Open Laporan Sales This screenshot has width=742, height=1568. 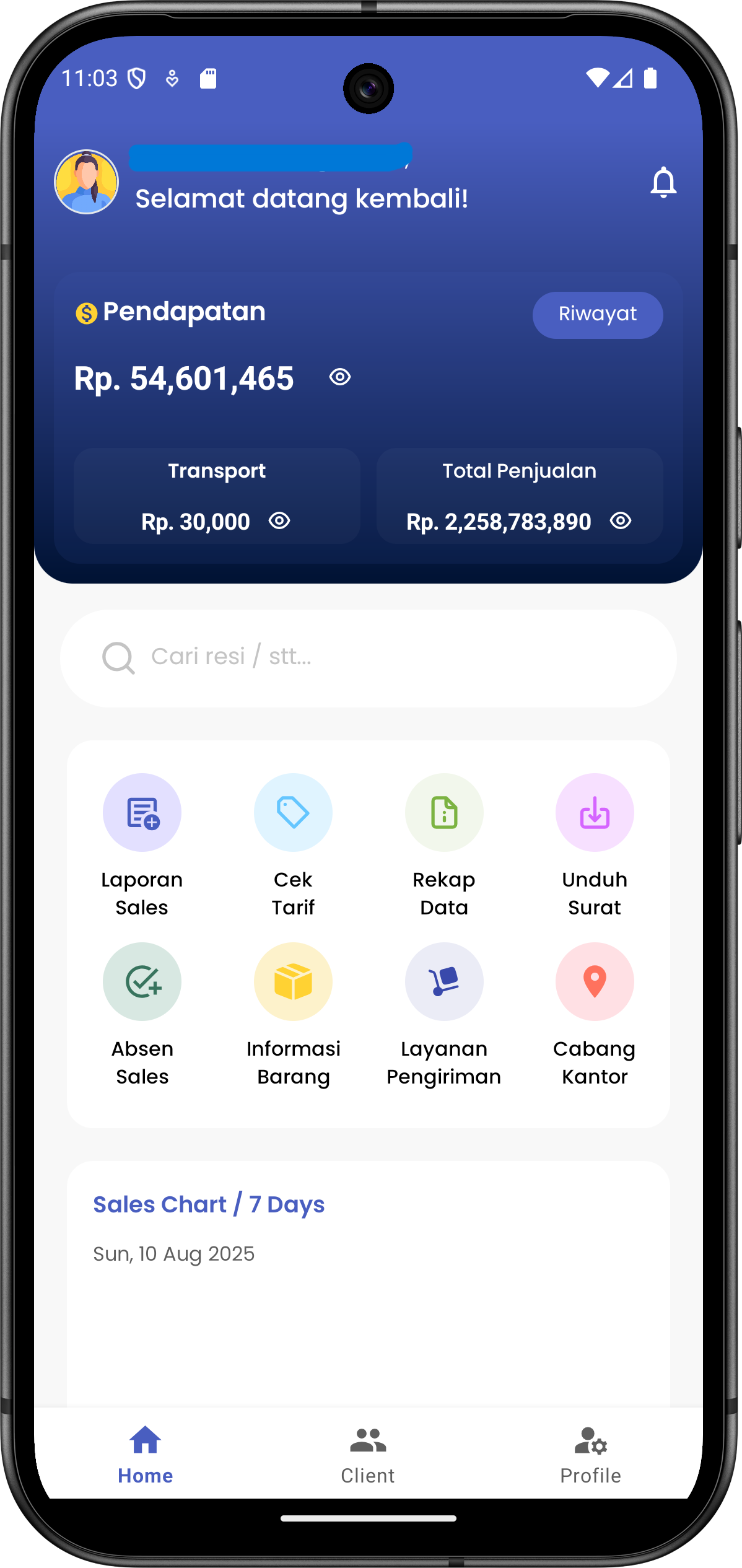coord(142,813)
